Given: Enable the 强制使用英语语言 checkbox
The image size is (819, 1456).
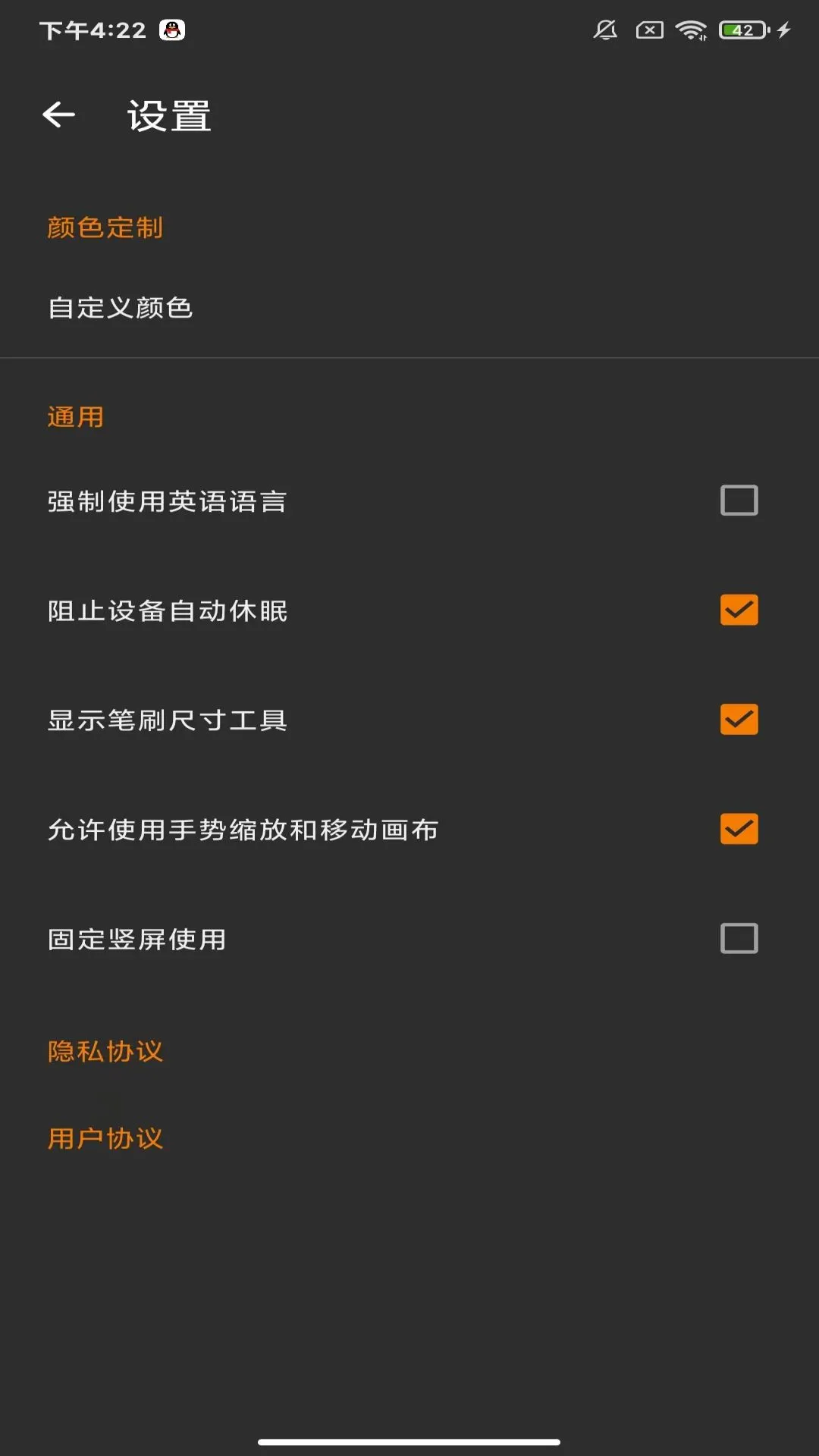Looking at the screenshot, I should tap(738, 500).
